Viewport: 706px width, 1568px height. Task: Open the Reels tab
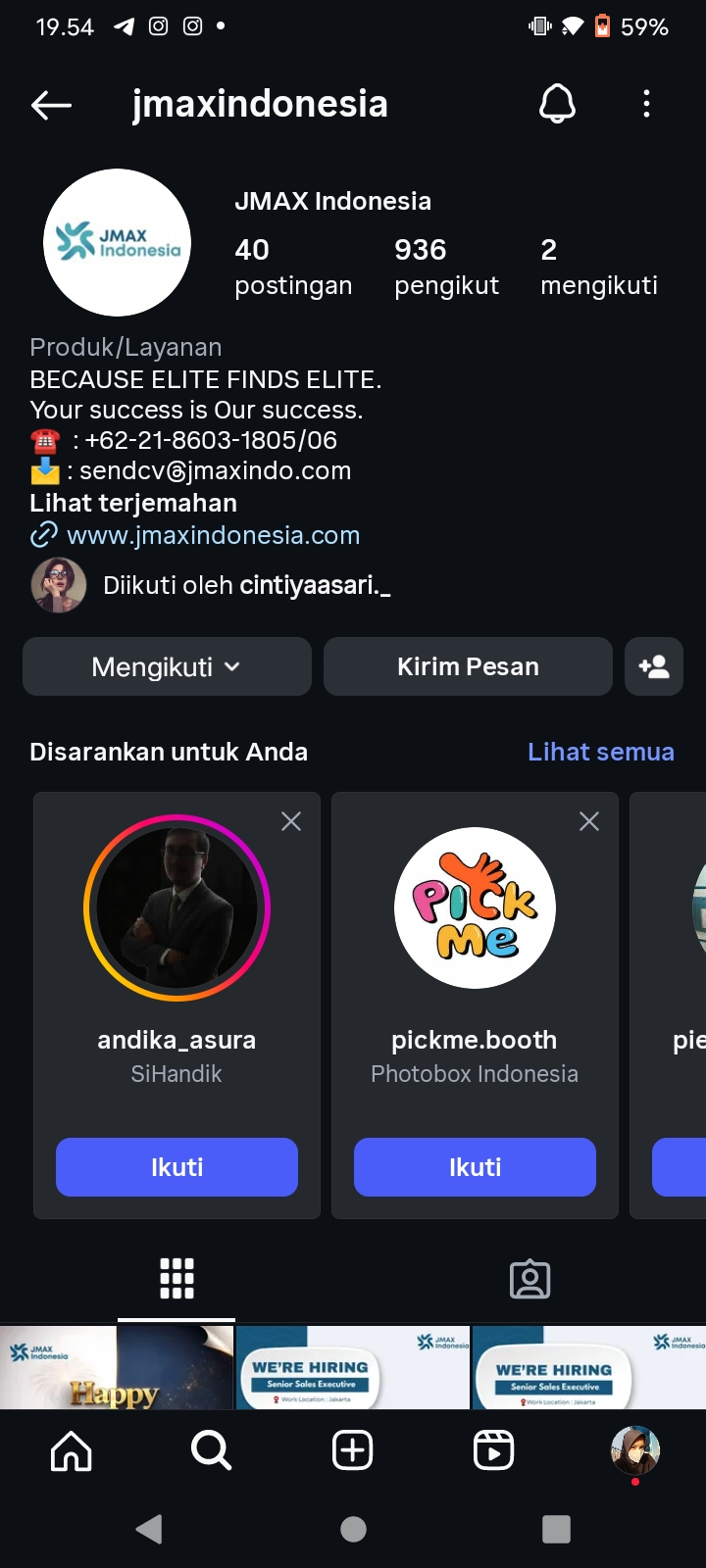click(493, 1450)
